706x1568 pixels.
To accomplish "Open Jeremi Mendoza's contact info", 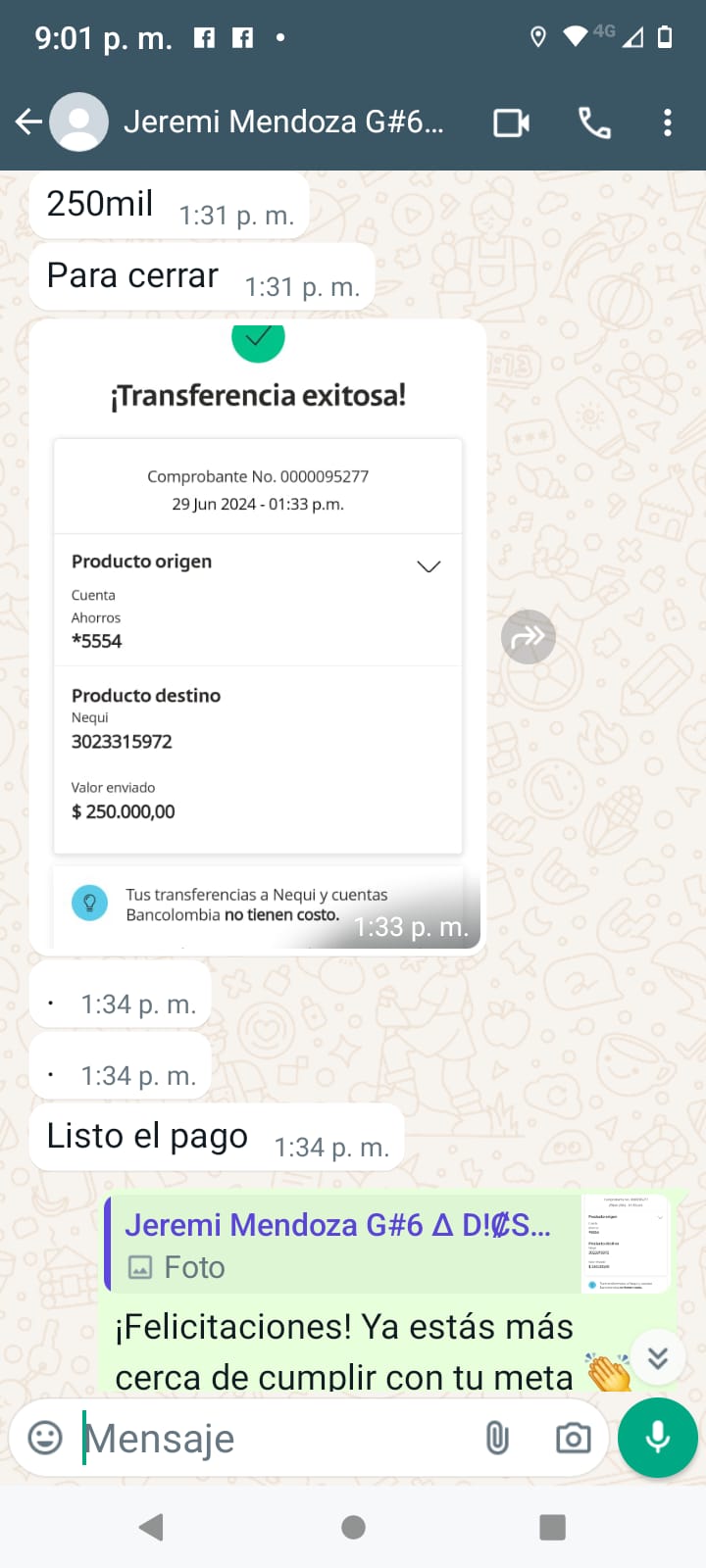I will click(x=282, y=122).
